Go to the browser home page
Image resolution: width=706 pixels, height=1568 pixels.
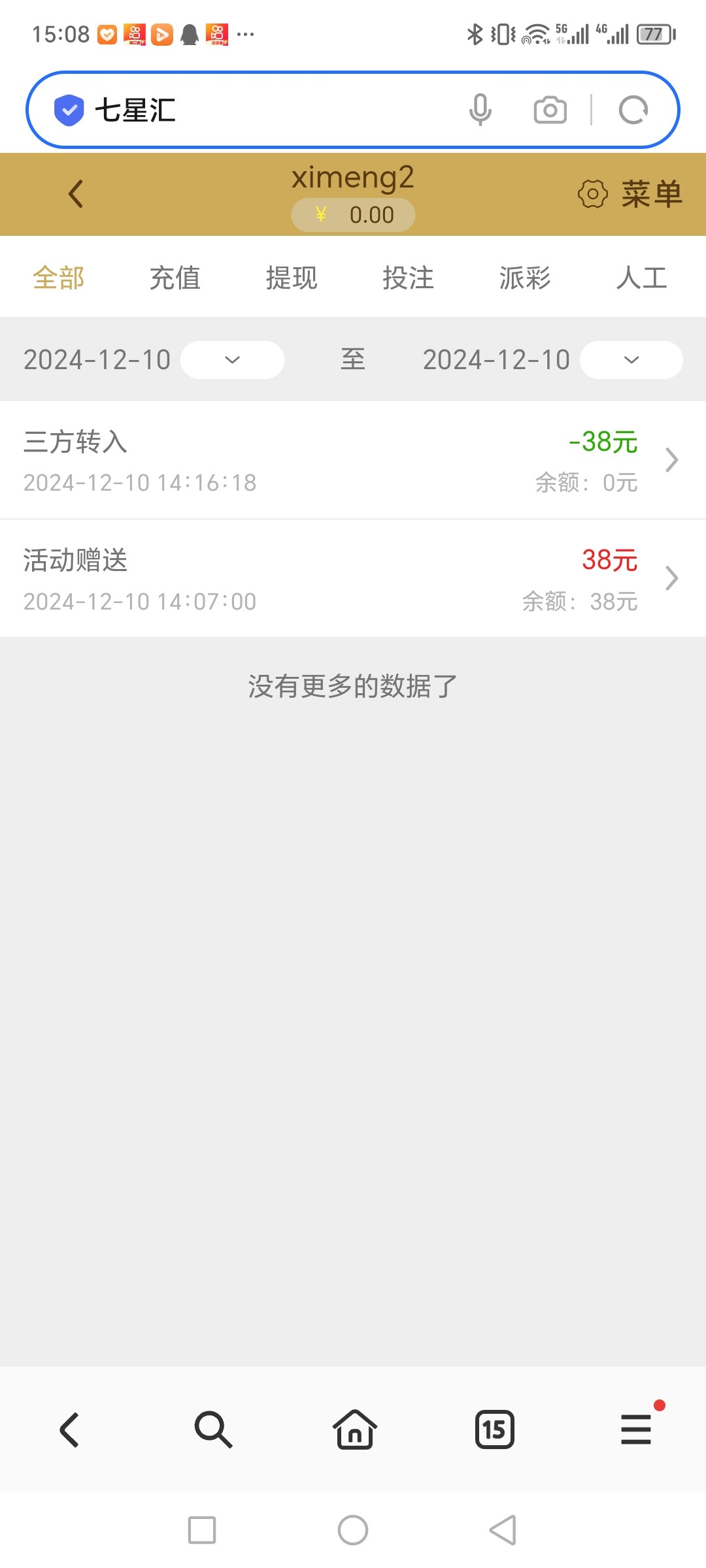(x=354, y=1429)
